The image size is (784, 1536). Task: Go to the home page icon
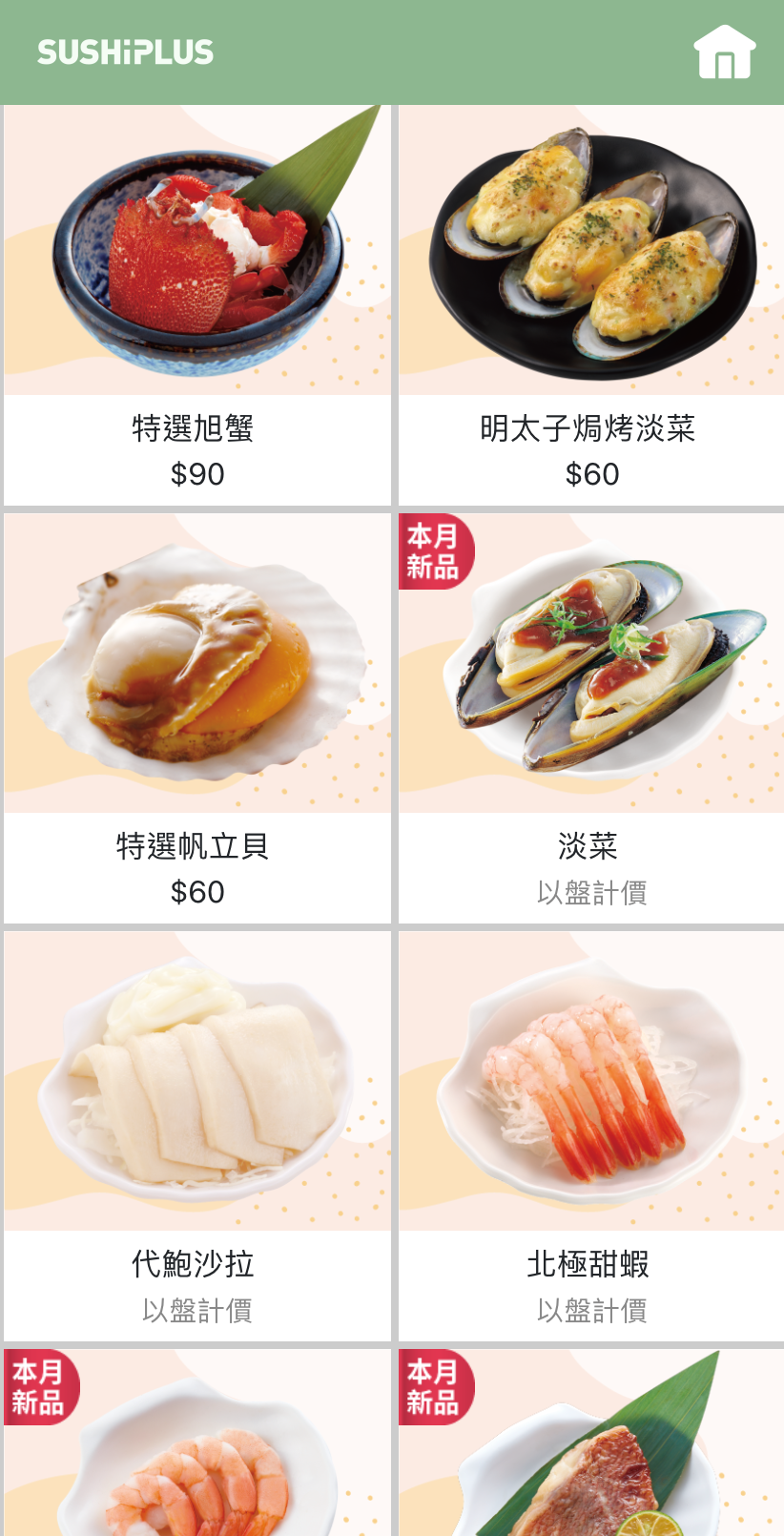coord(724,52)
